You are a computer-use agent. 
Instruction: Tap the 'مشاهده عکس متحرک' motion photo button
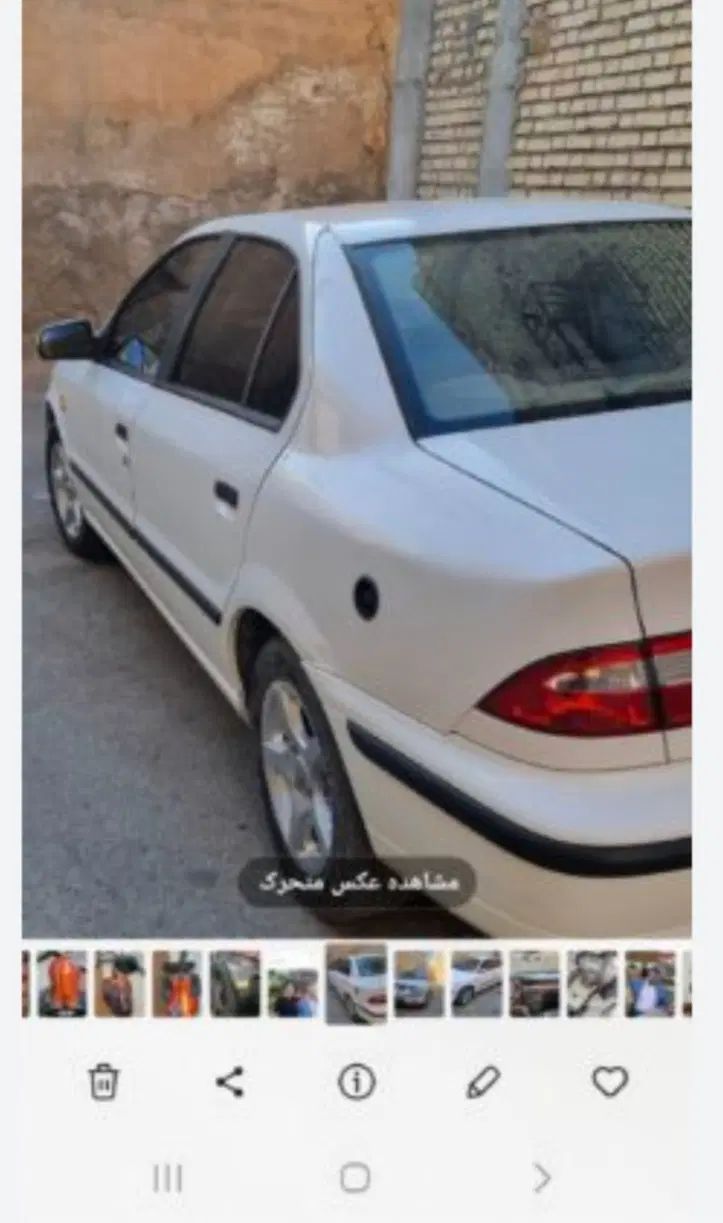[x=357, y=882]
